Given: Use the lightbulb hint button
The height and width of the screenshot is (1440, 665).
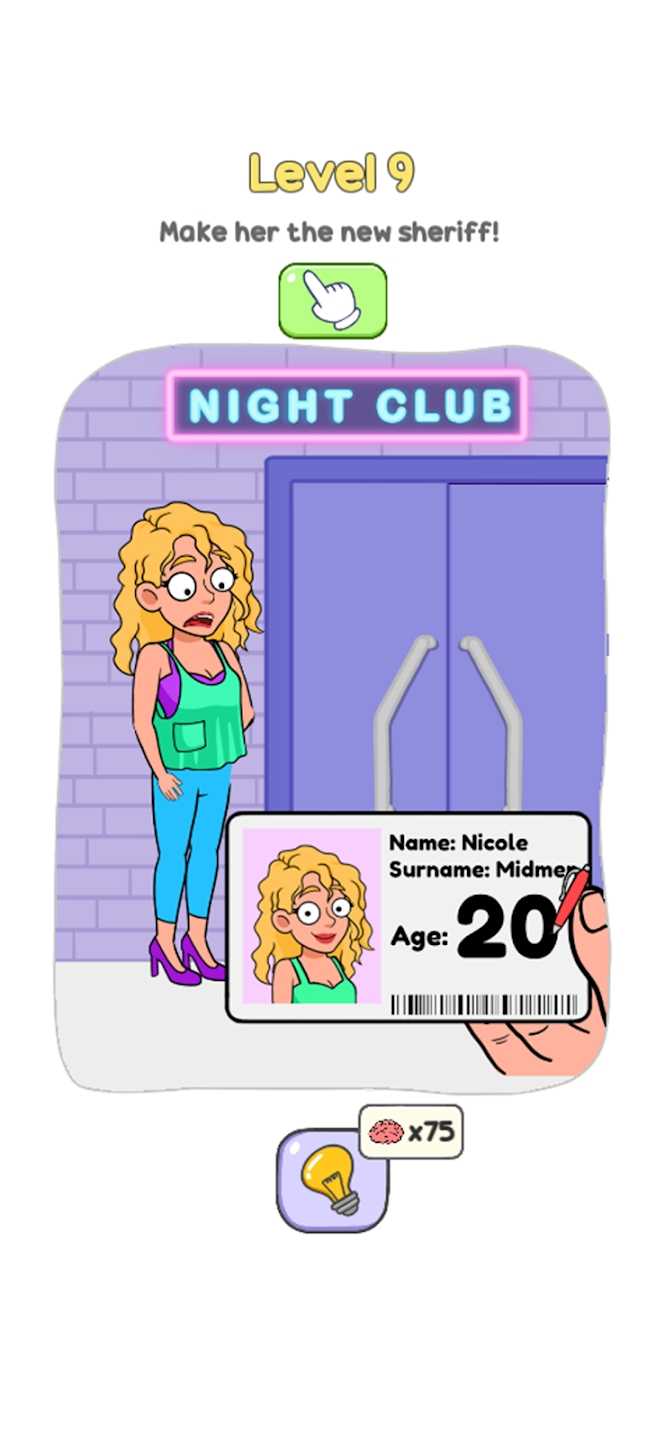Looking at the screenshot, I should 331,1180.
